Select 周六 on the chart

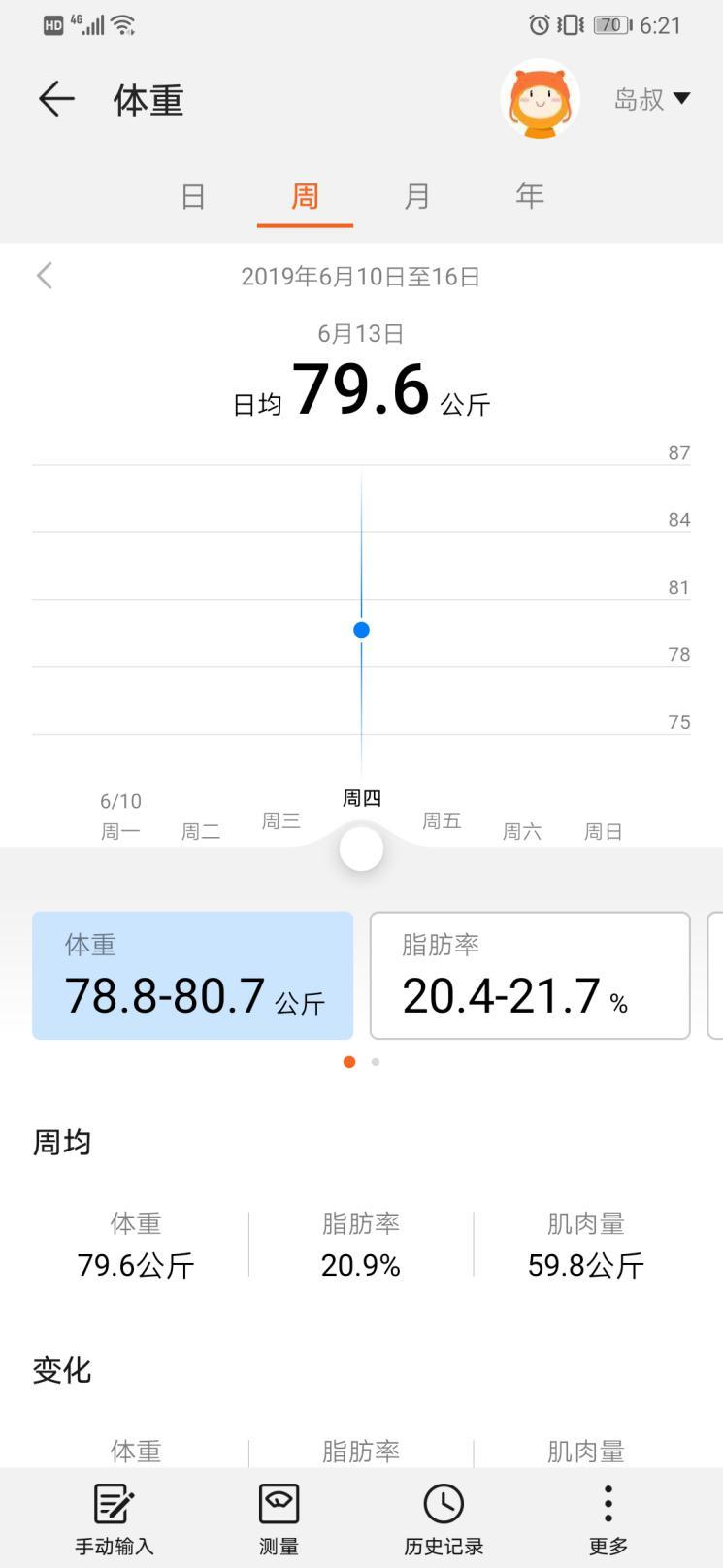[x=522, y=831]
